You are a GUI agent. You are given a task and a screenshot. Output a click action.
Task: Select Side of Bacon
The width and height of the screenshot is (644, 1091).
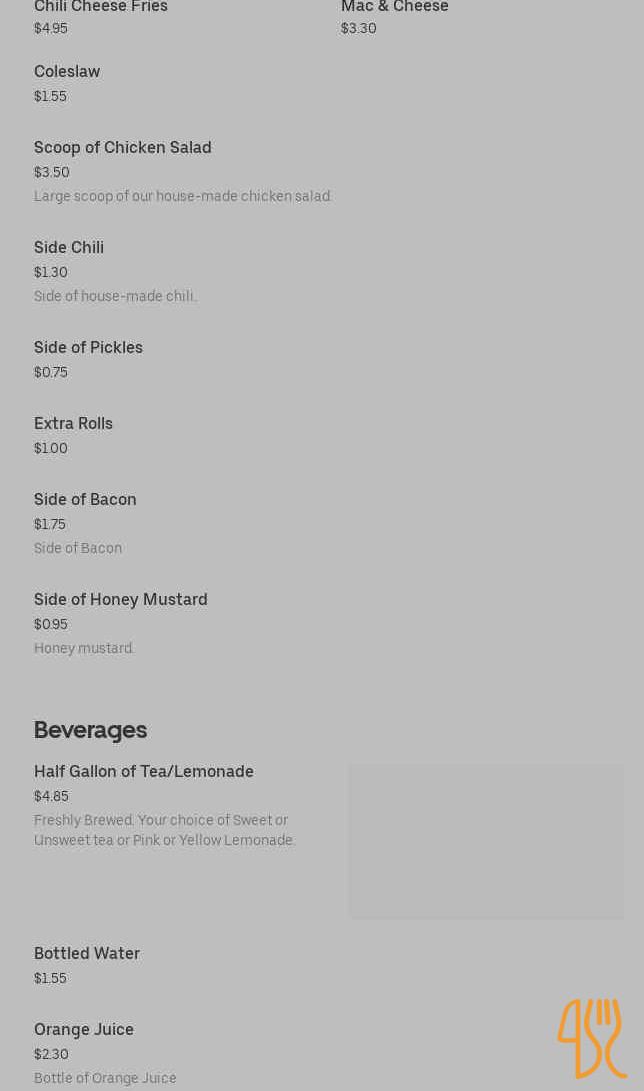pyautogui.click(x=85, y=500)
